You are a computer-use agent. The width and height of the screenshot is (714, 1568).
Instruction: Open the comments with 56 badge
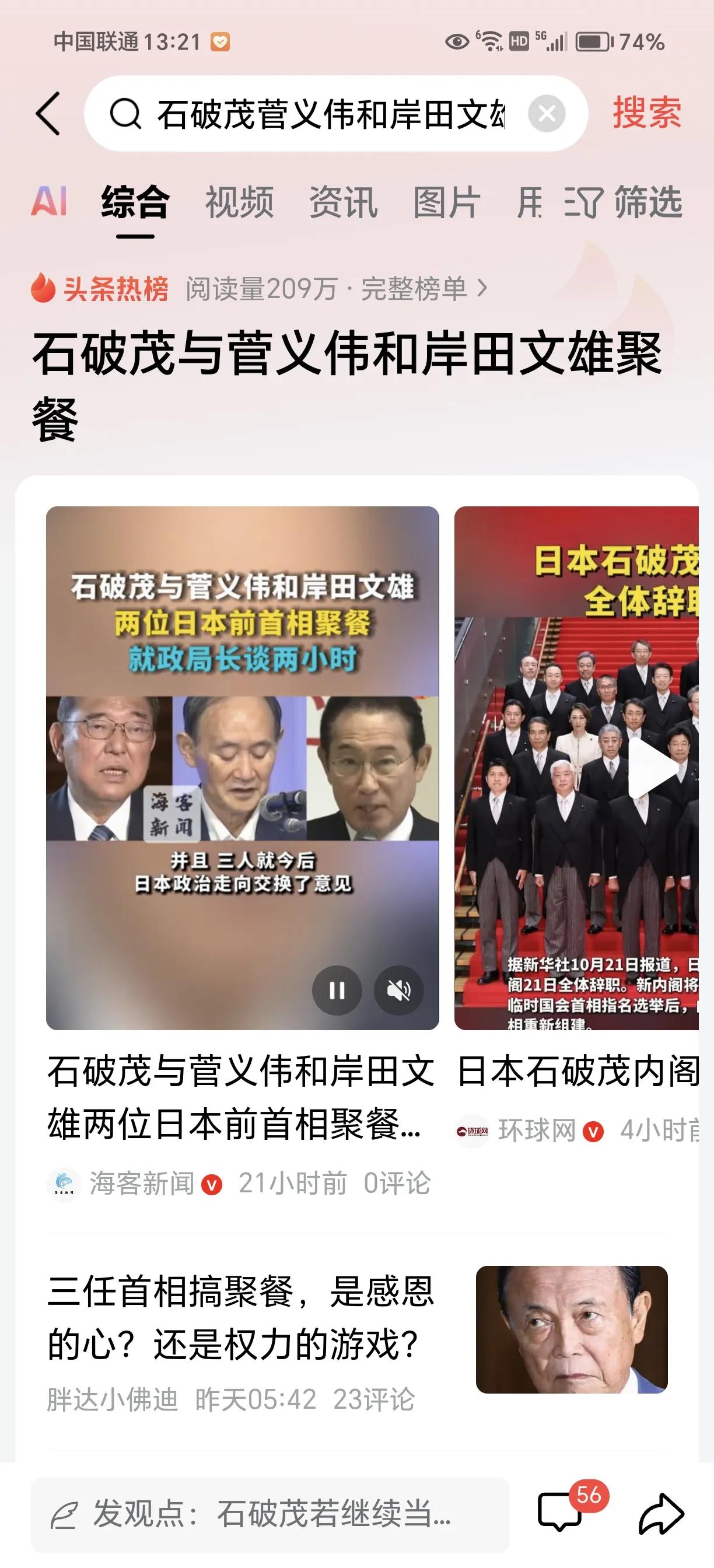point(560,1513)
